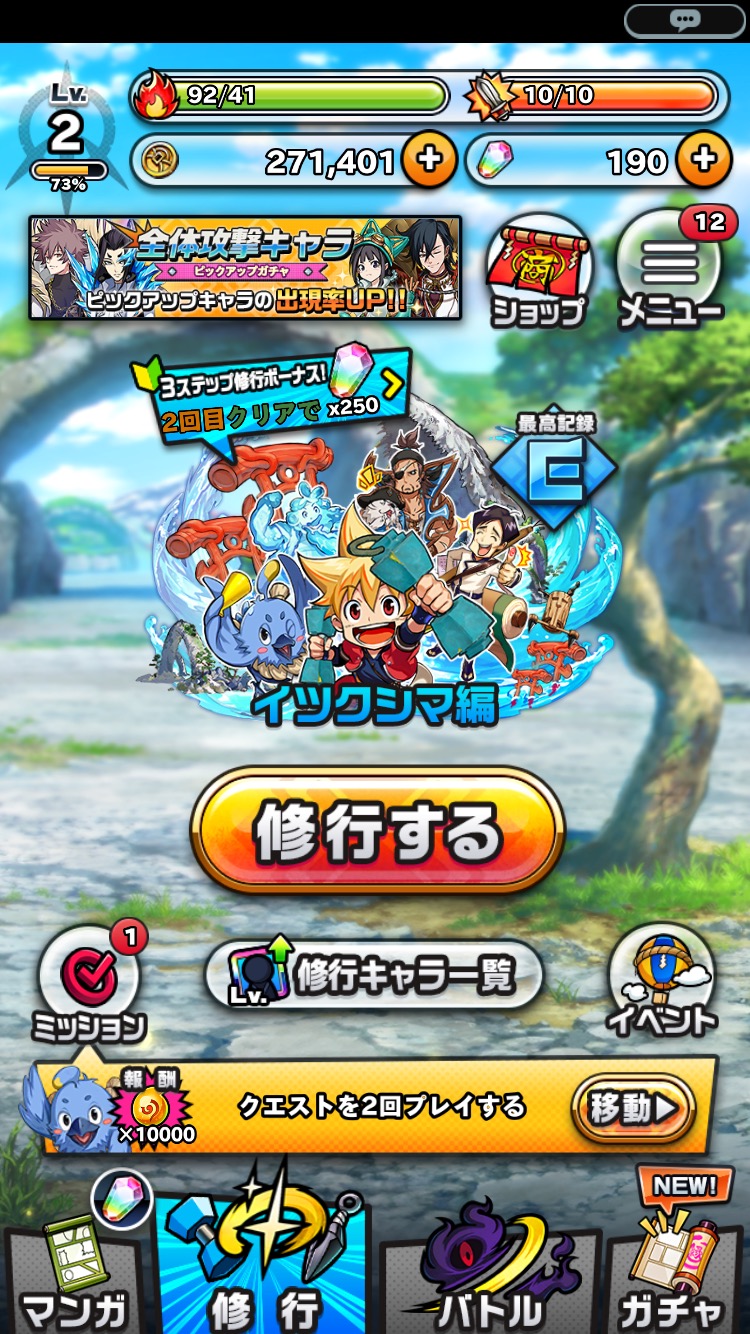Image resolution: width=750 pixels, height=1334 pixels.
Task: Tap the plus button beside the gem balance
Action: tap(704, 161)
